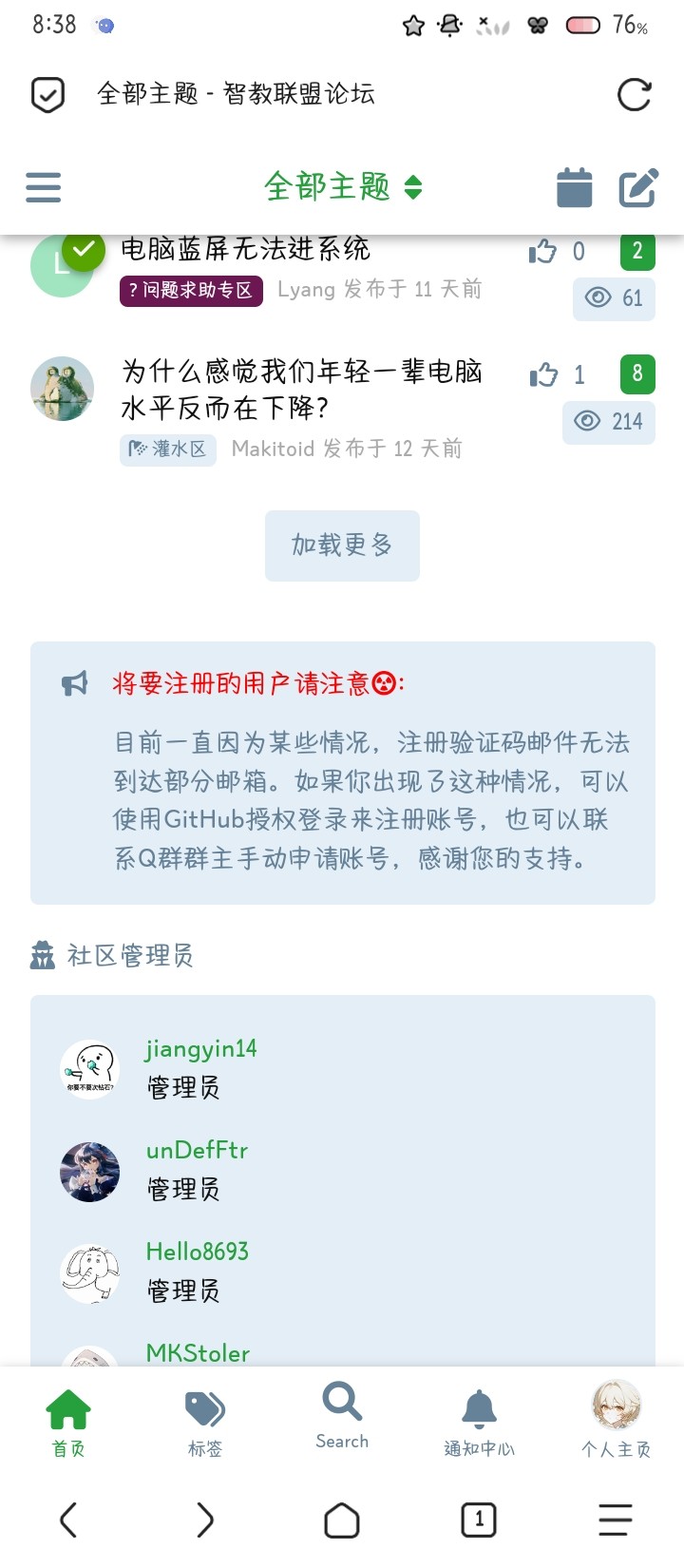Open the topic 电脑蓝屏无法进系统
Screen dimensions: 684x1568
[245, 250]
